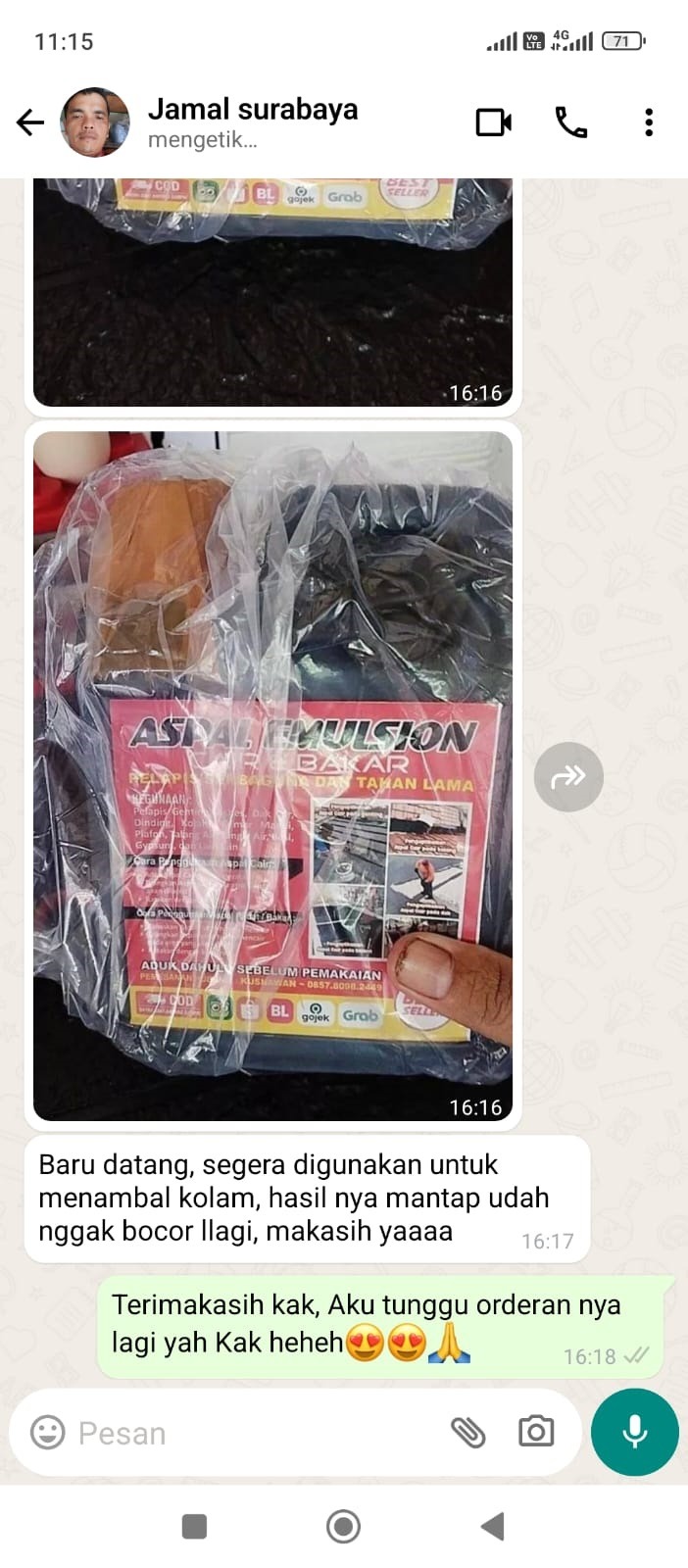688x1568 pixels.
Task: Go to the home screen
Action: [343, 1526]
